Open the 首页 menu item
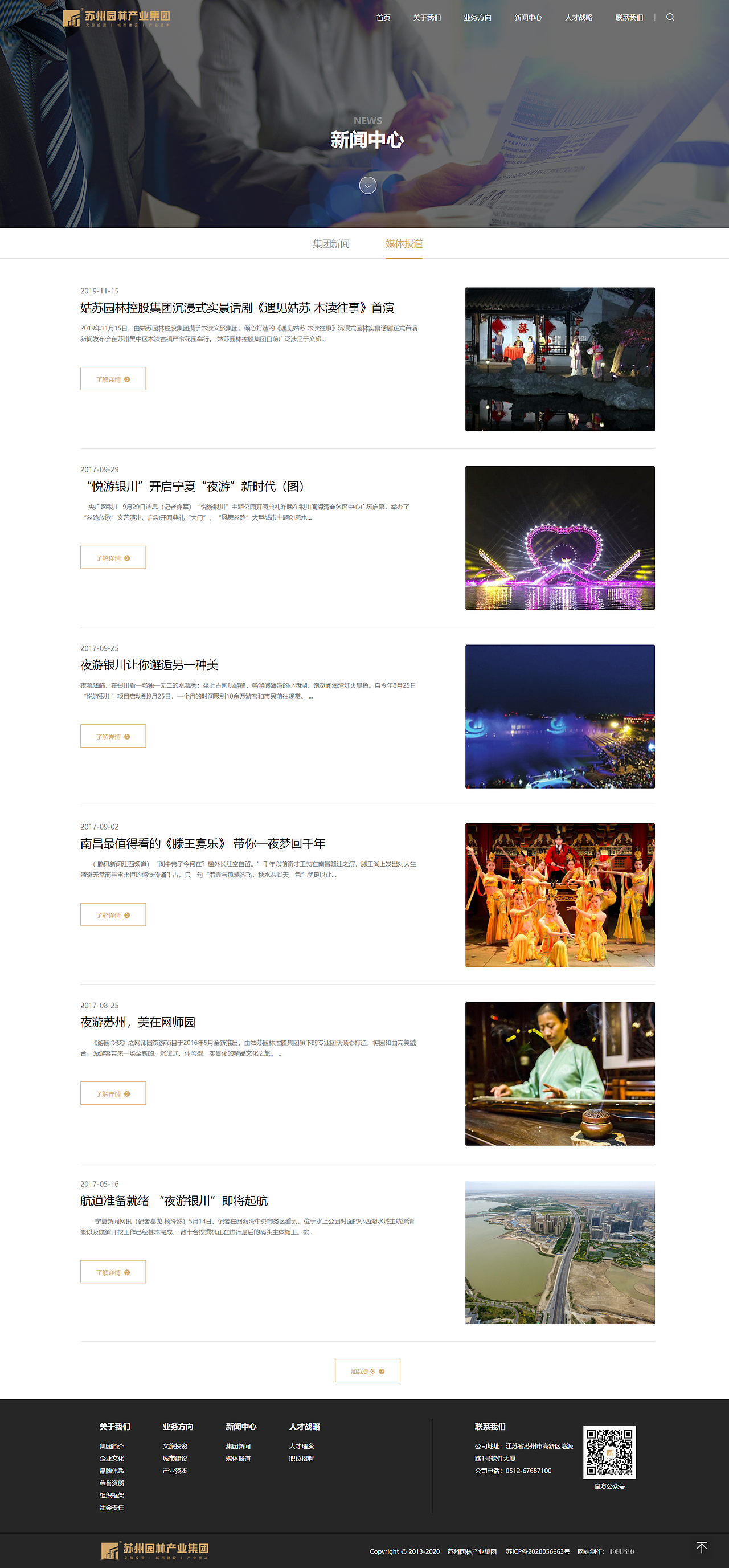729x1568 pixels. [x=383, y=18]
